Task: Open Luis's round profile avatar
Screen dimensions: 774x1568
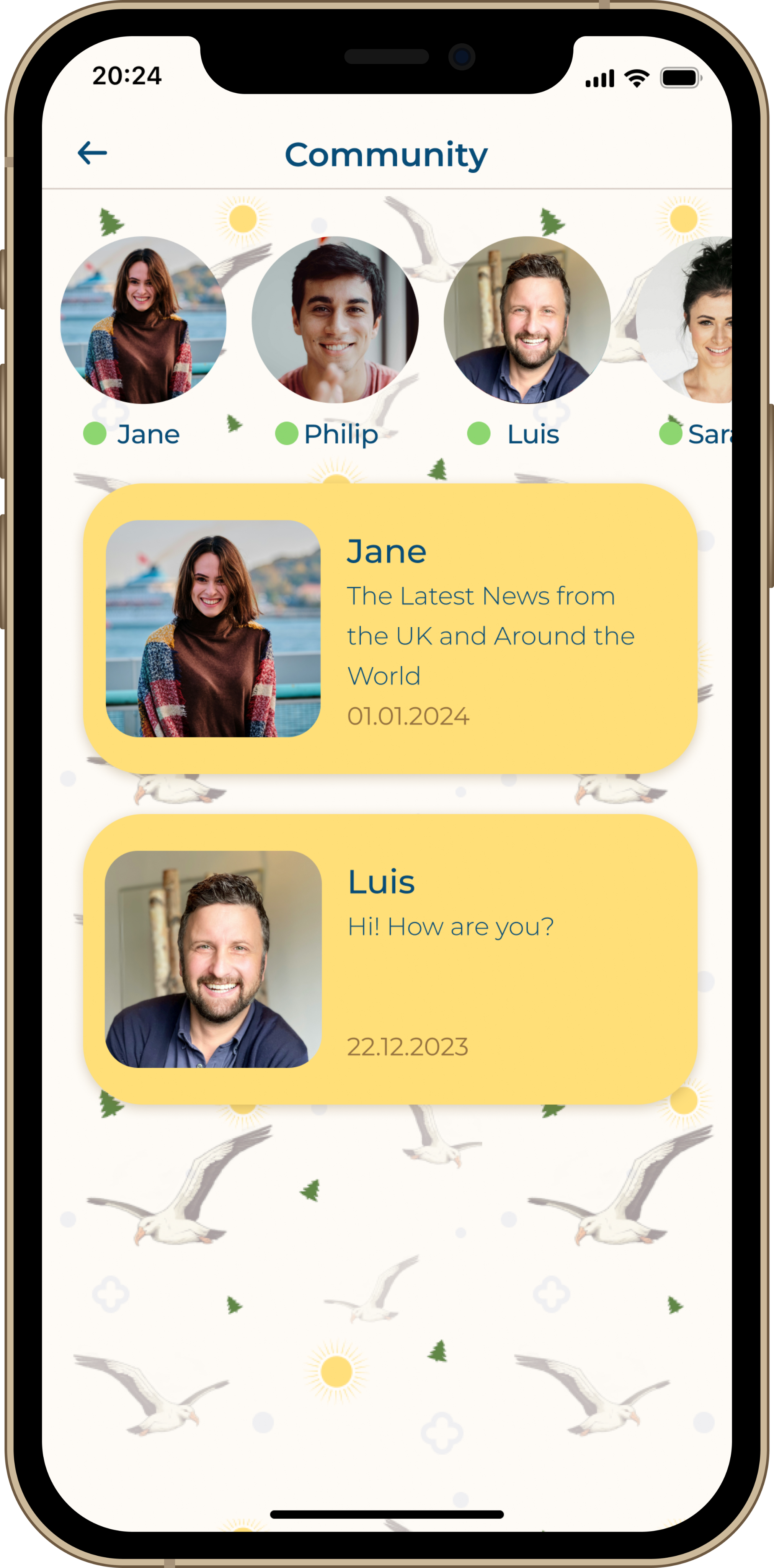Action: (x=527, y=320)
